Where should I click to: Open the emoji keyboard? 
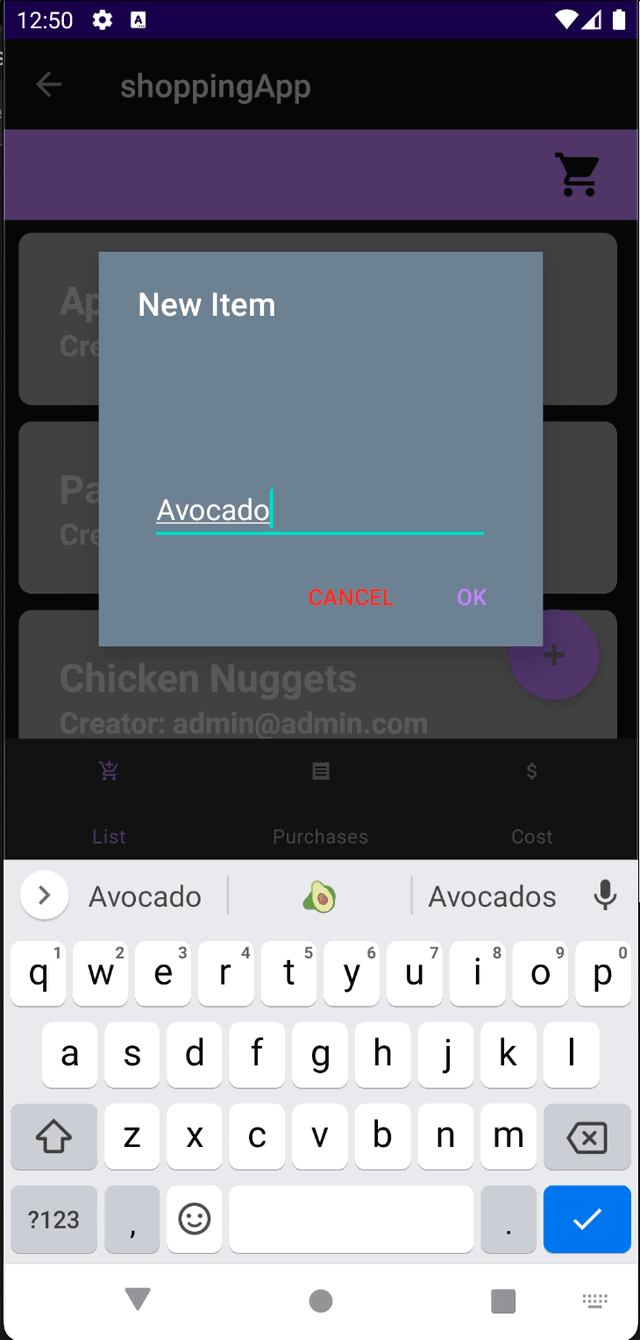194,1219
